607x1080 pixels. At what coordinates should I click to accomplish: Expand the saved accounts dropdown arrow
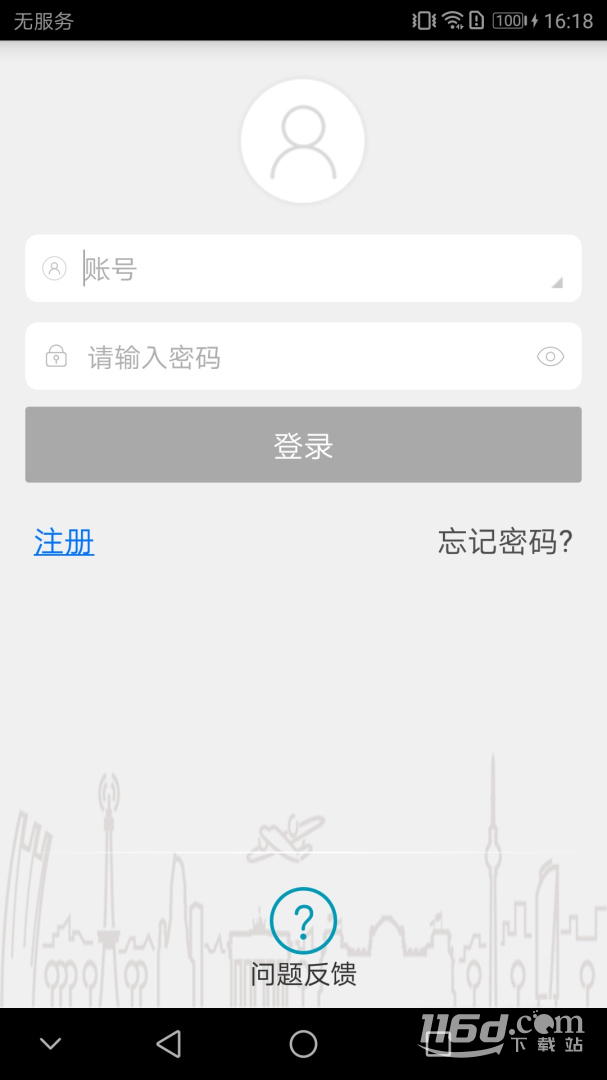click(x=557, y=283)
